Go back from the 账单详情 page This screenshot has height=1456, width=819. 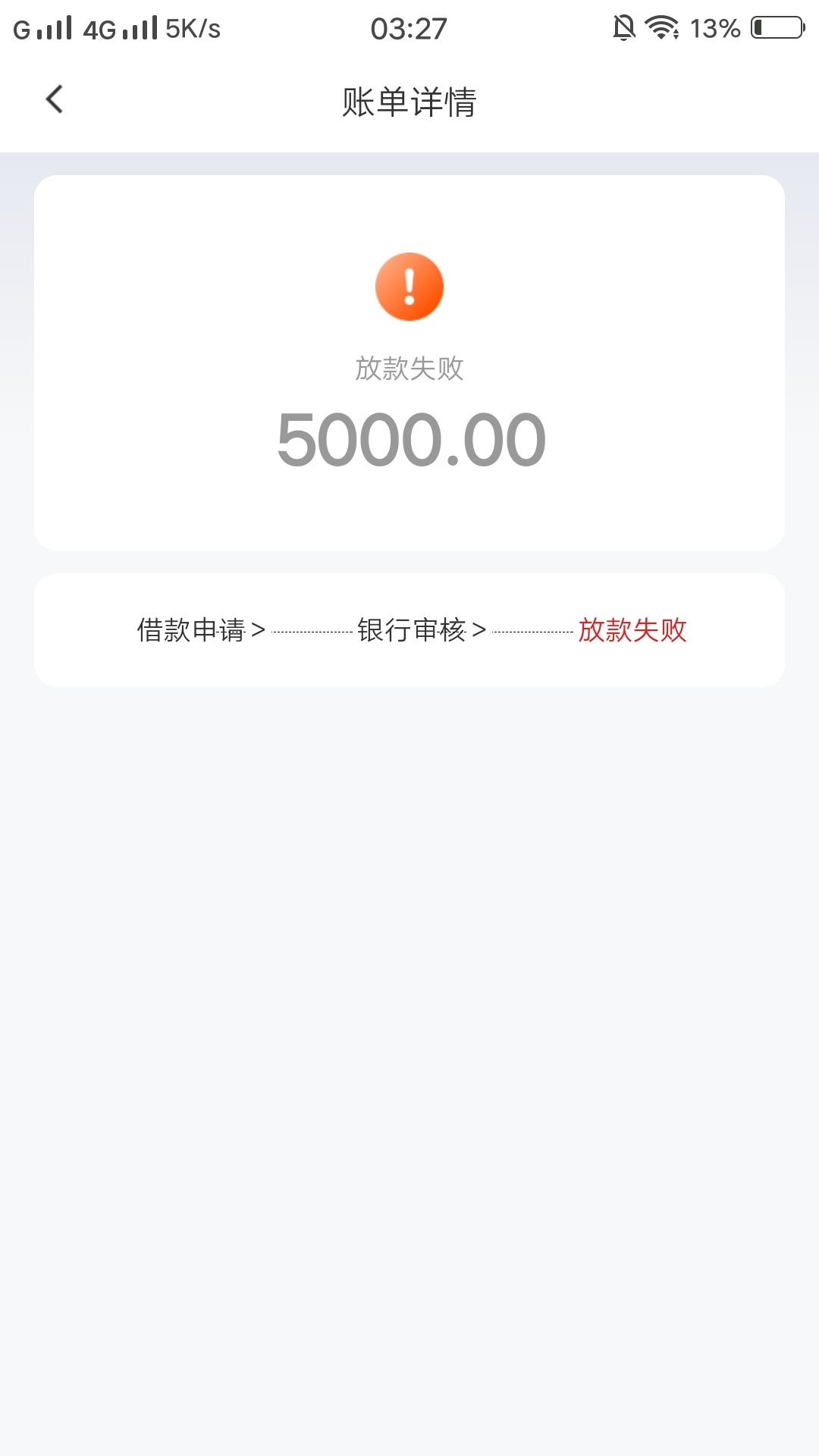(x=54, y=99)
